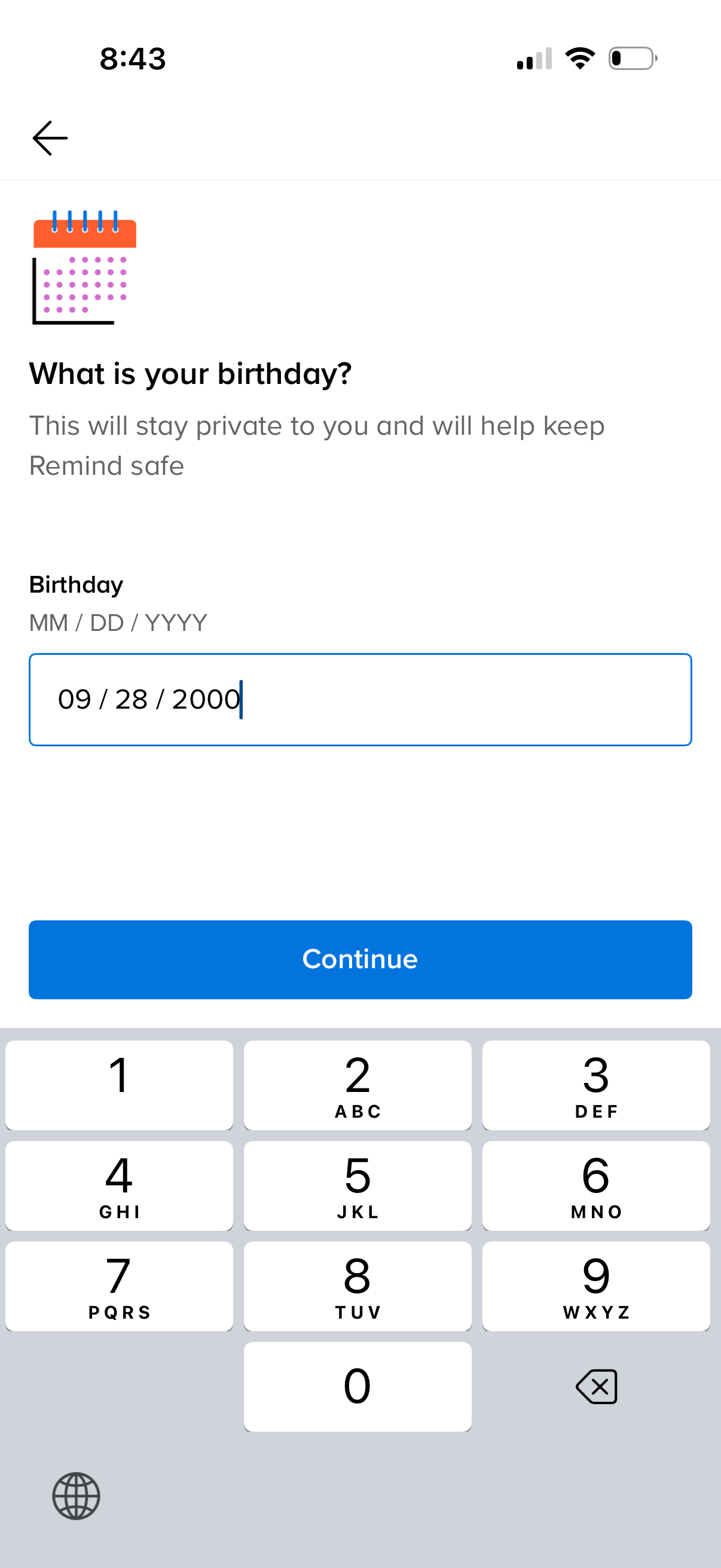Tap the globe keyboard switcher icon
Screen dimensions: 721x1568
[75, 1496]
